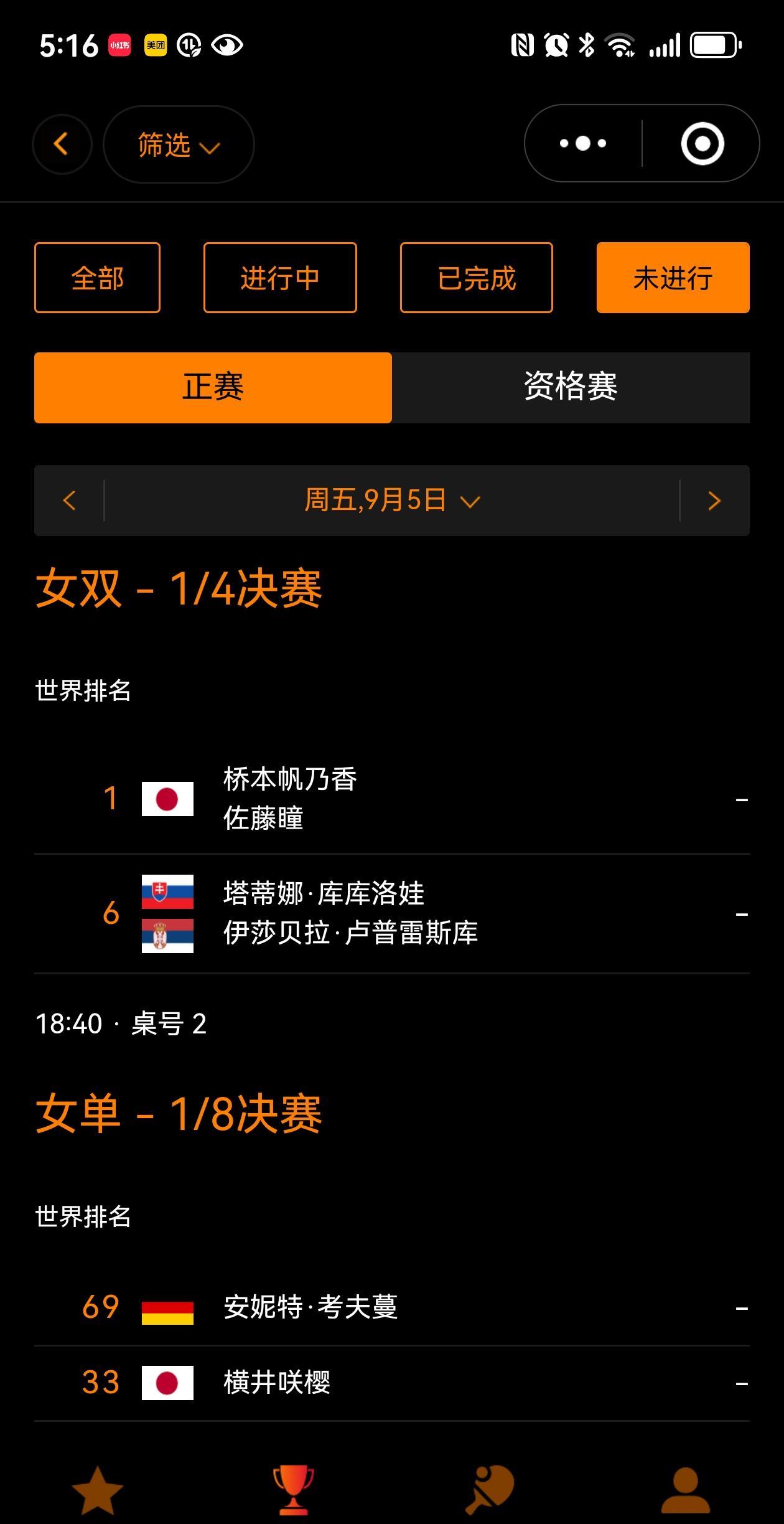Select the 全部 status filter
The height and width of the screenshot is (1524, 784).
(x=97, y=278)
